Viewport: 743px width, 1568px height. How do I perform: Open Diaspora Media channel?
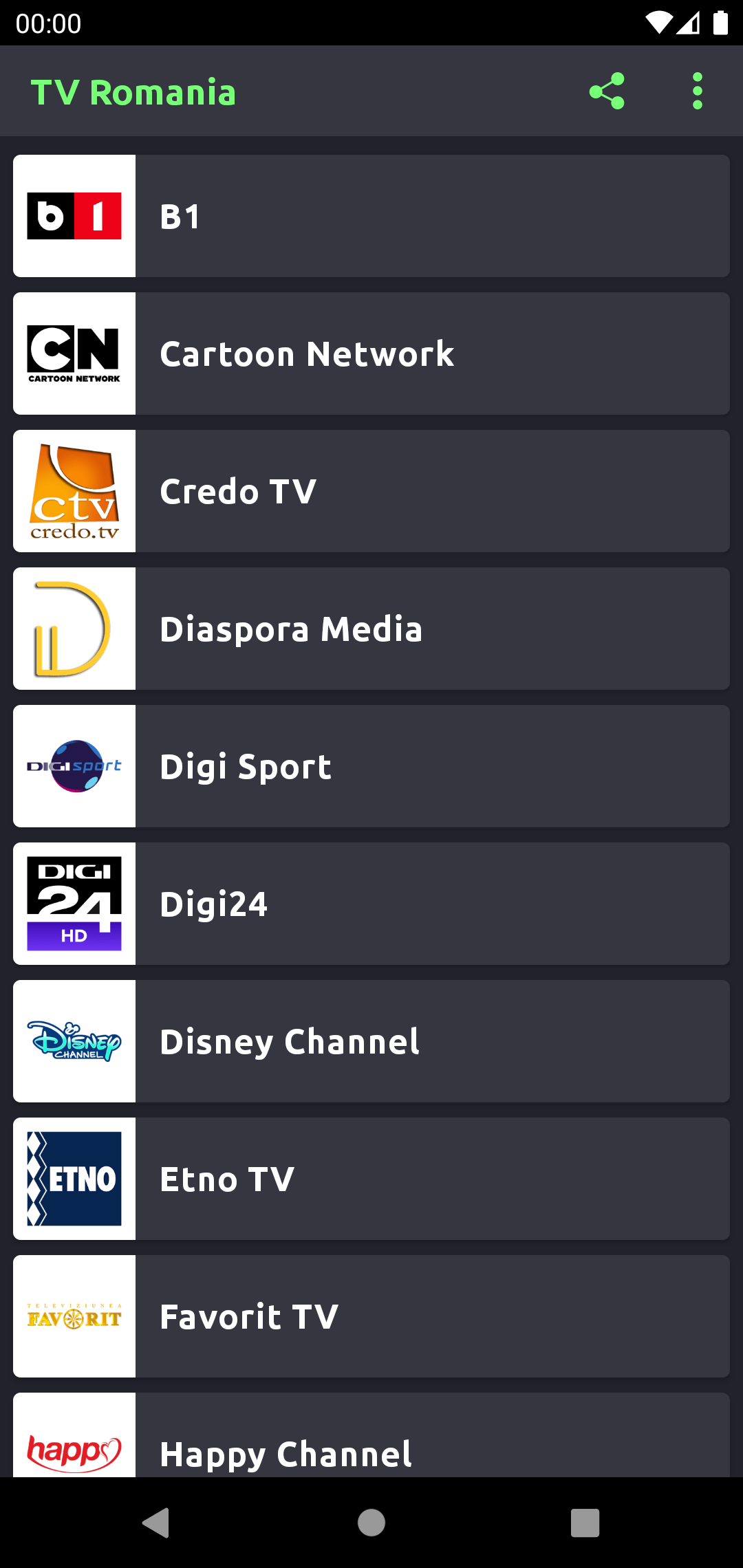pos(371,629)
